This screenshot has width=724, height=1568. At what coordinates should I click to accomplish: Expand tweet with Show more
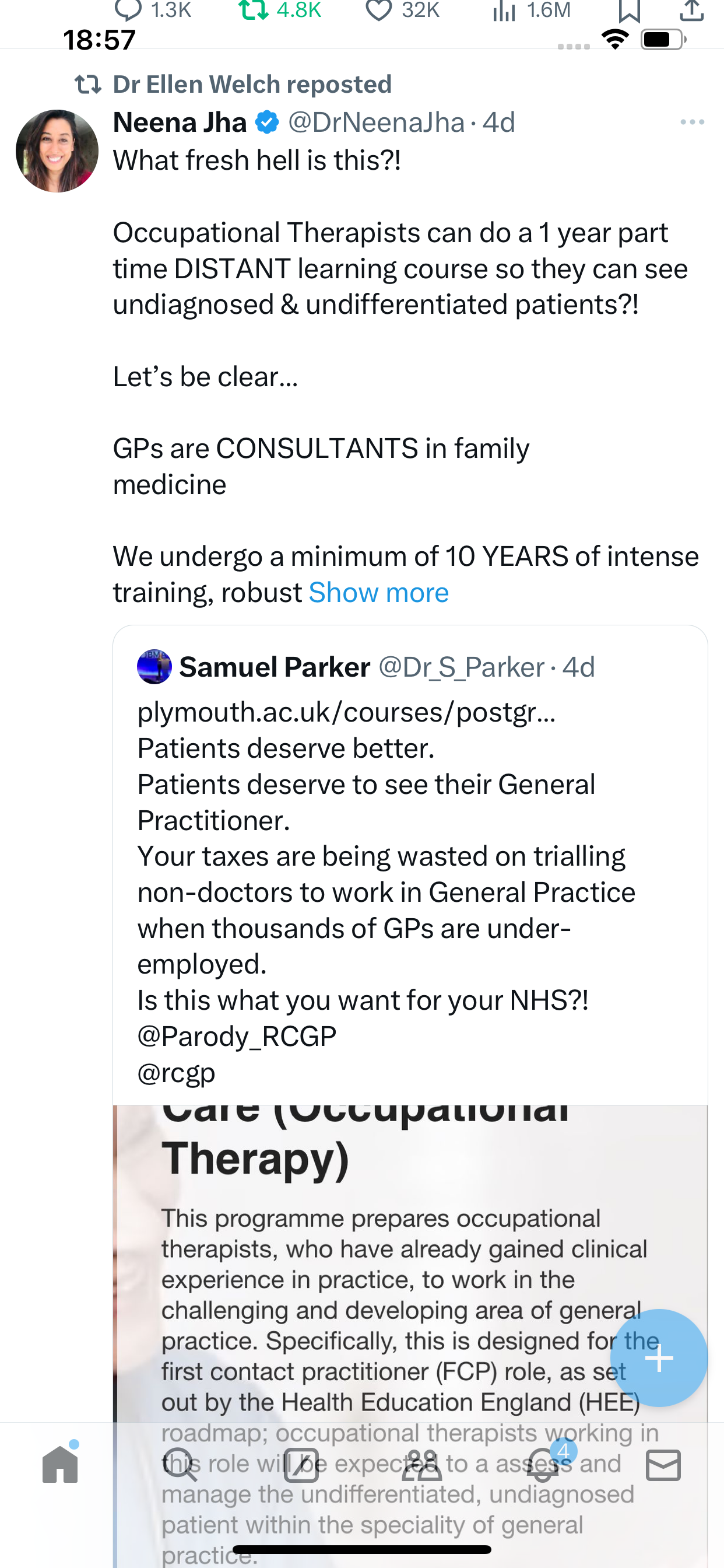[378, 592]
